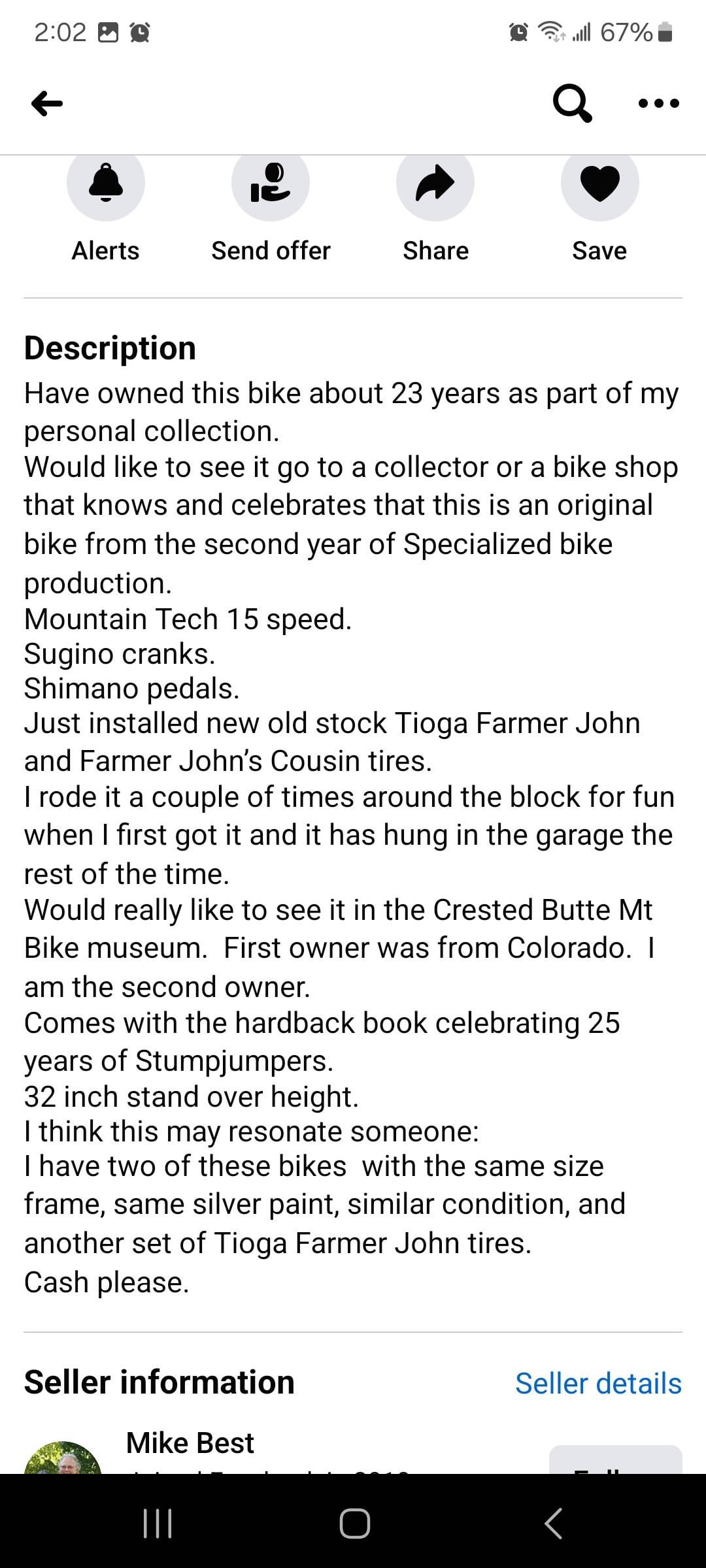Viewport: 706px width, 1568px height.
Task: Set alerts for this listing
Action: click(106, 208)
